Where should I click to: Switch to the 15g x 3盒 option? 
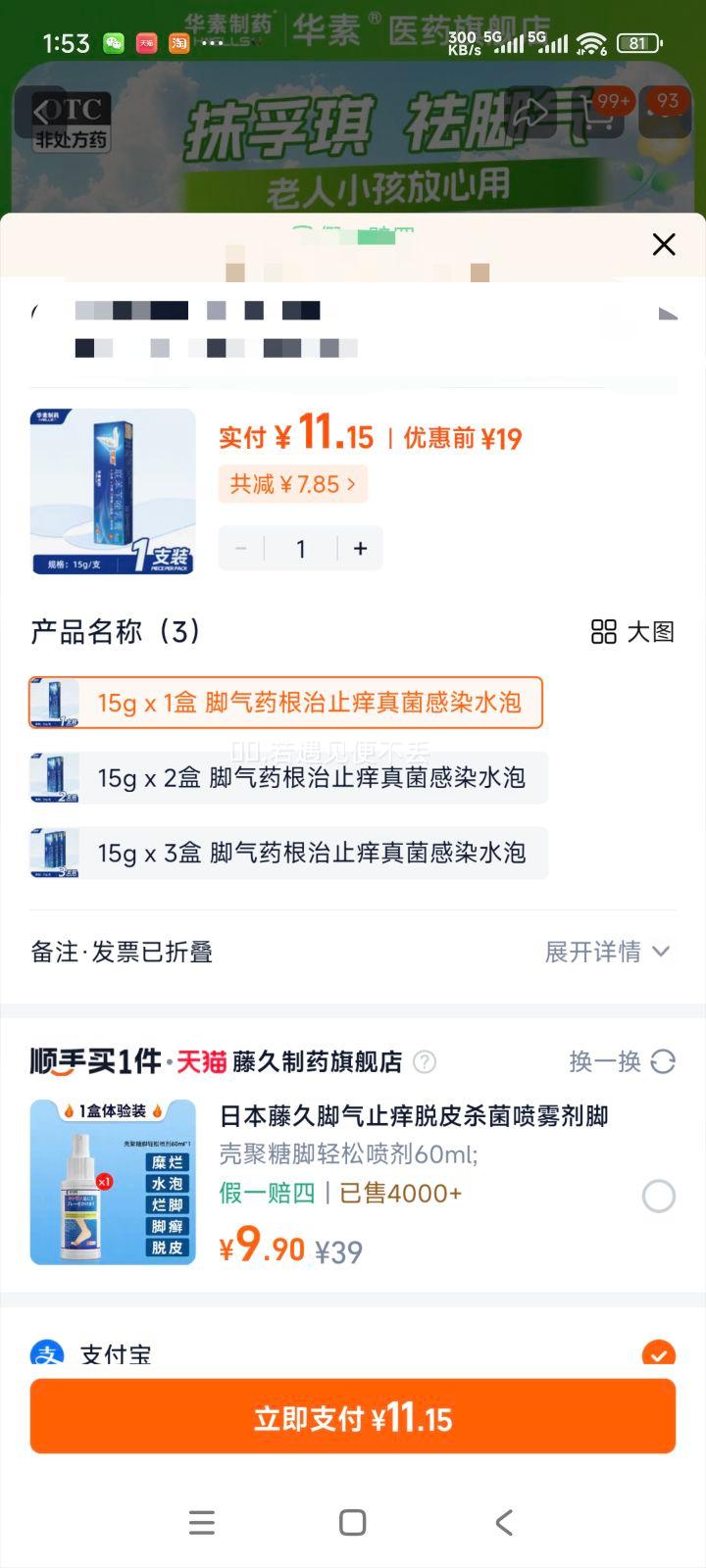pyautogui.click(x=284, y=853)
